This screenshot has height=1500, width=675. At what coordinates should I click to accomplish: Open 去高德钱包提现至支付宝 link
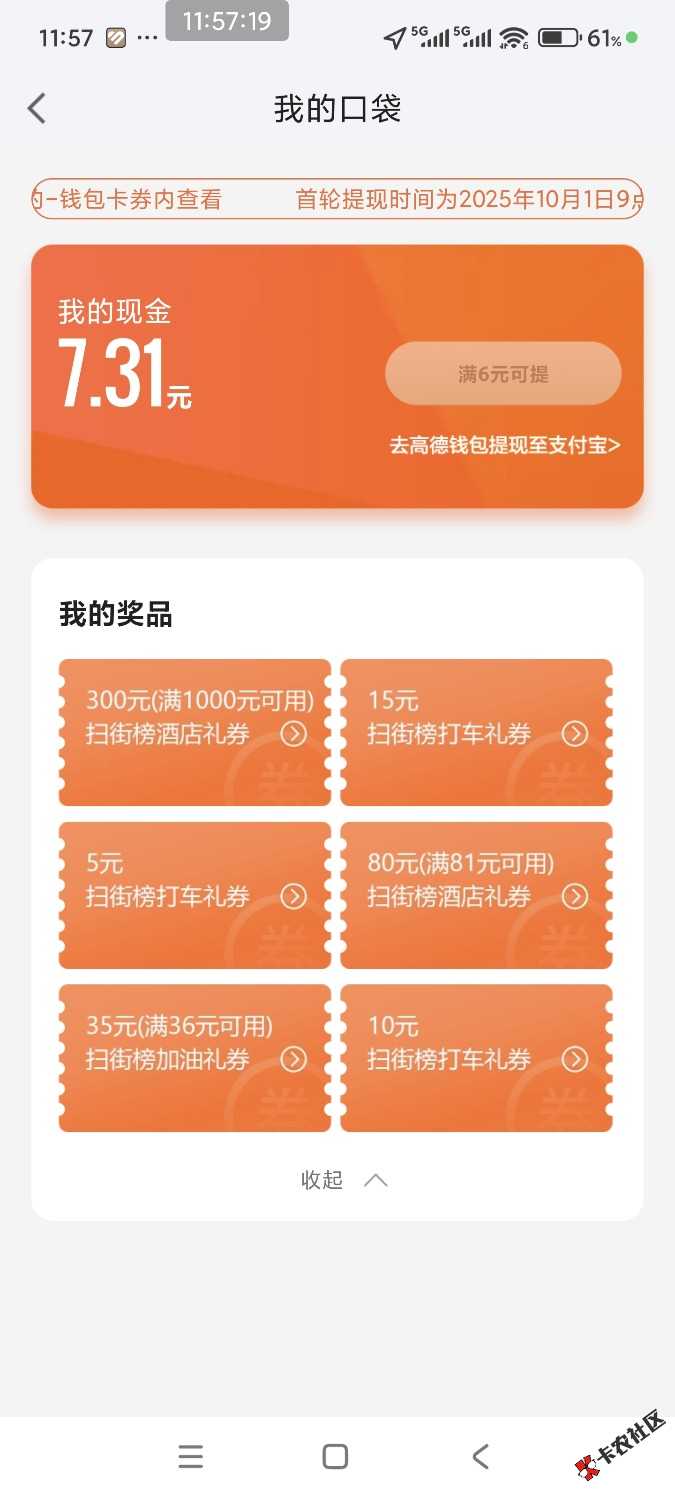coord(505,445)
